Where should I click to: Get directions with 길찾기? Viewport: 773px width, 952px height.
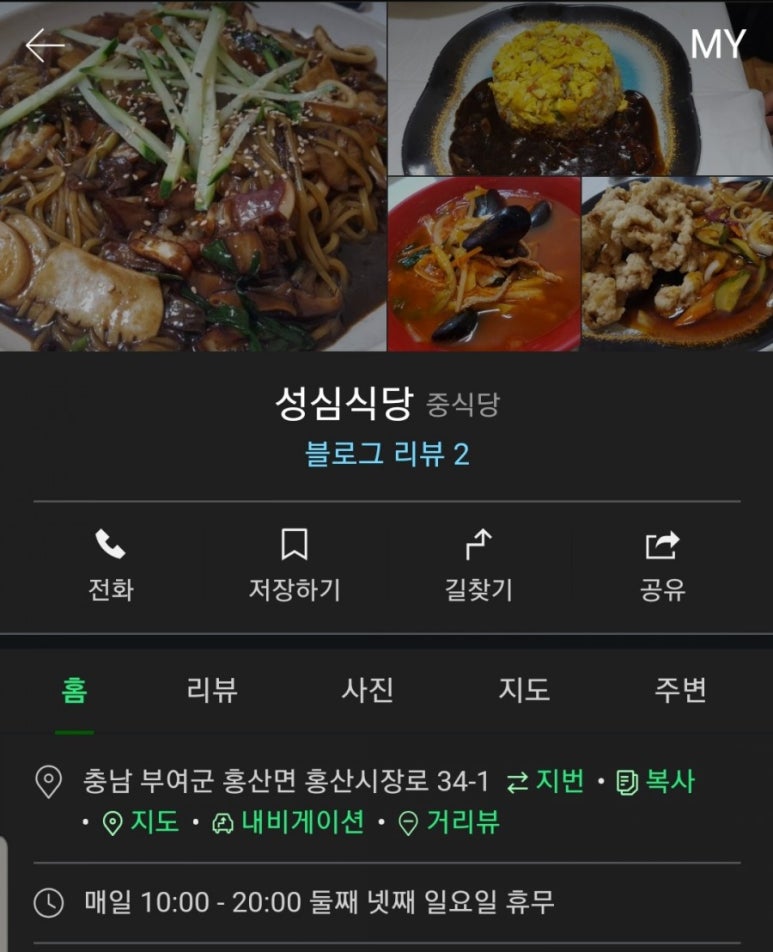479,566
